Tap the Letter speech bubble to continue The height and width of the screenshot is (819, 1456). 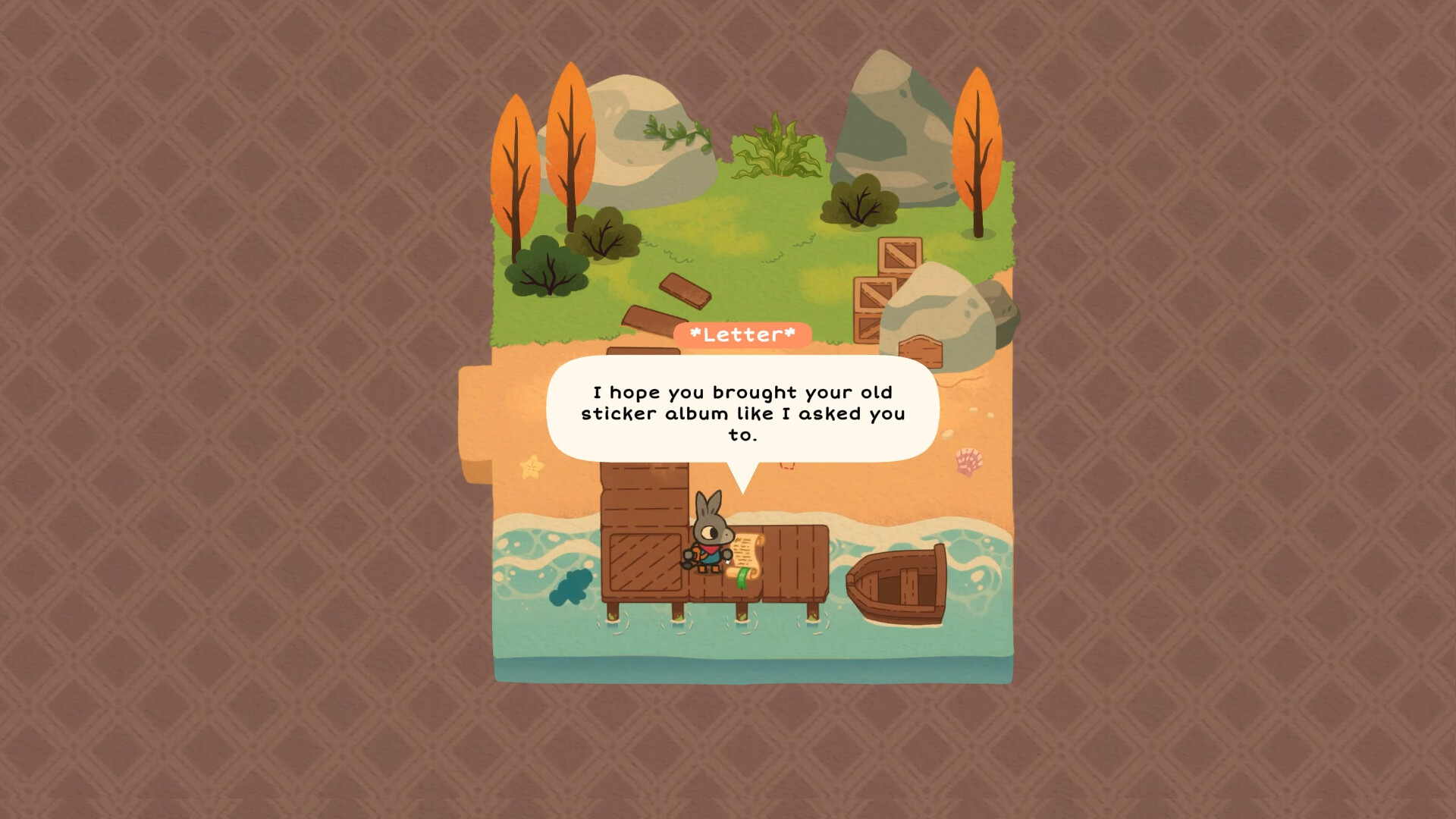742,412
